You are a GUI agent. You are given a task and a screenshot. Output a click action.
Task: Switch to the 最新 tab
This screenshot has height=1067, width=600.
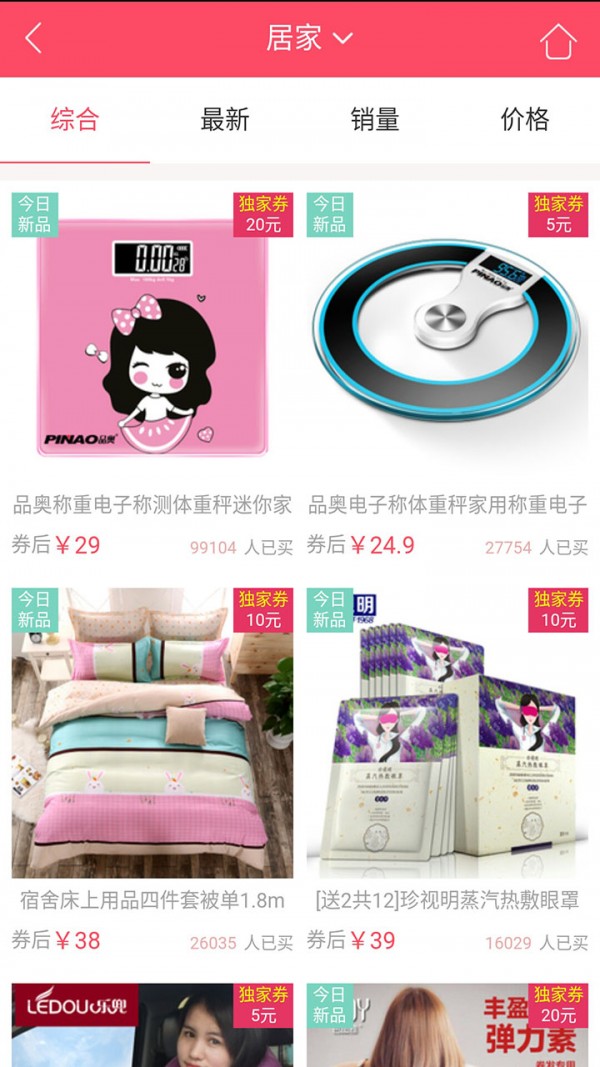[x=225, y=120]
